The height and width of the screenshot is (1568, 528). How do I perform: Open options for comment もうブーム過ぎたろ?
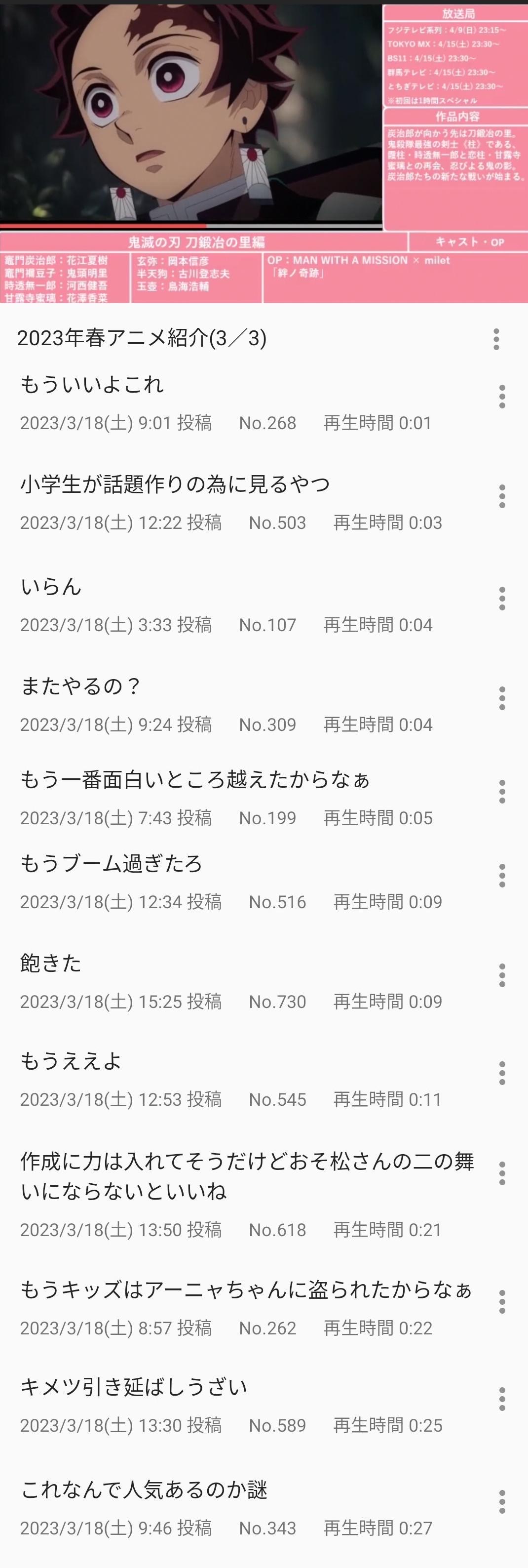pyautogui.click(x=502, y=876)
